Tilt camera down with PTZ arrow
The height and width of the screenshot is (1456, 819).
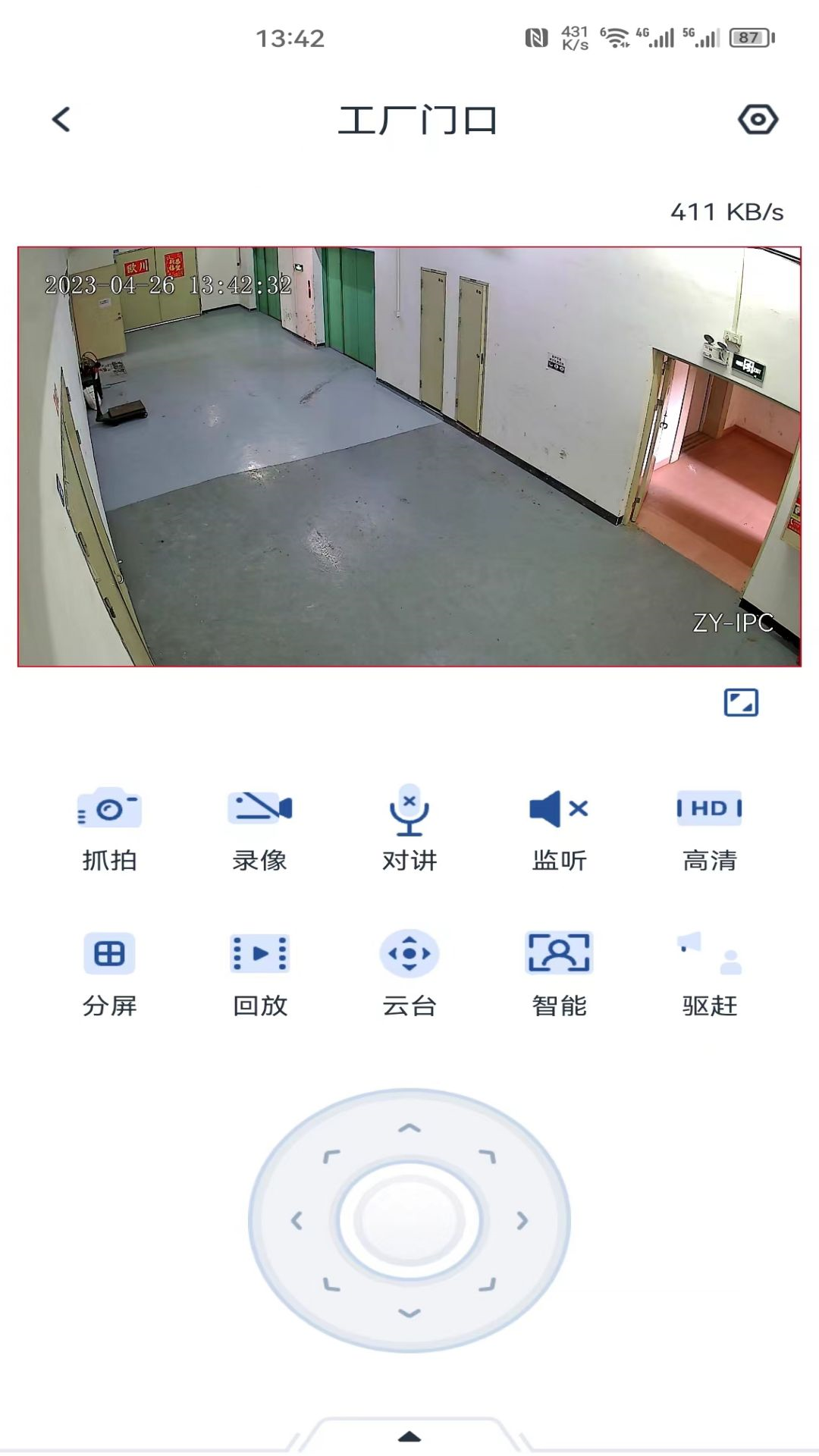click(x=409, y=1313)
